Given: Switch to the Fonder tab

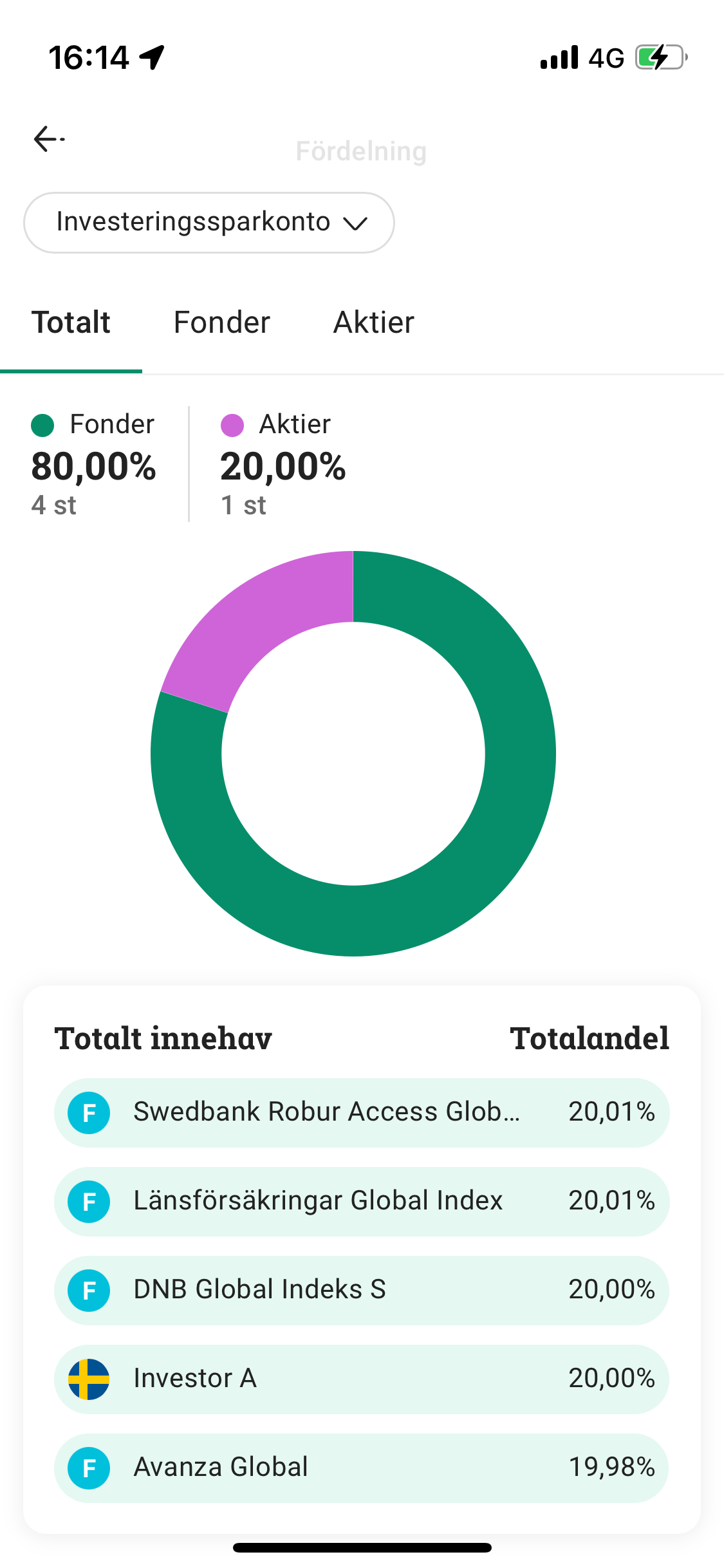Looking at the screenshot, I should coord(222,322).
